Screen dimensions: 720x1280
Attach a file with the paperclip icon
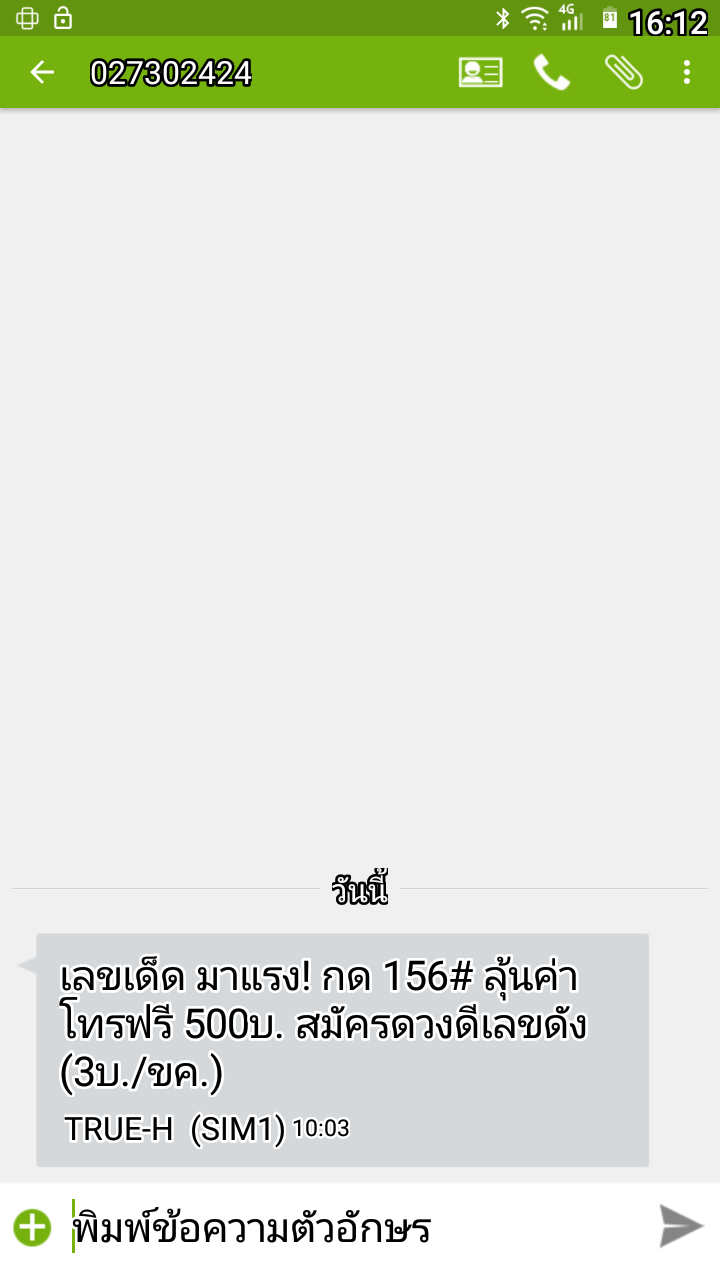(624, 72)
